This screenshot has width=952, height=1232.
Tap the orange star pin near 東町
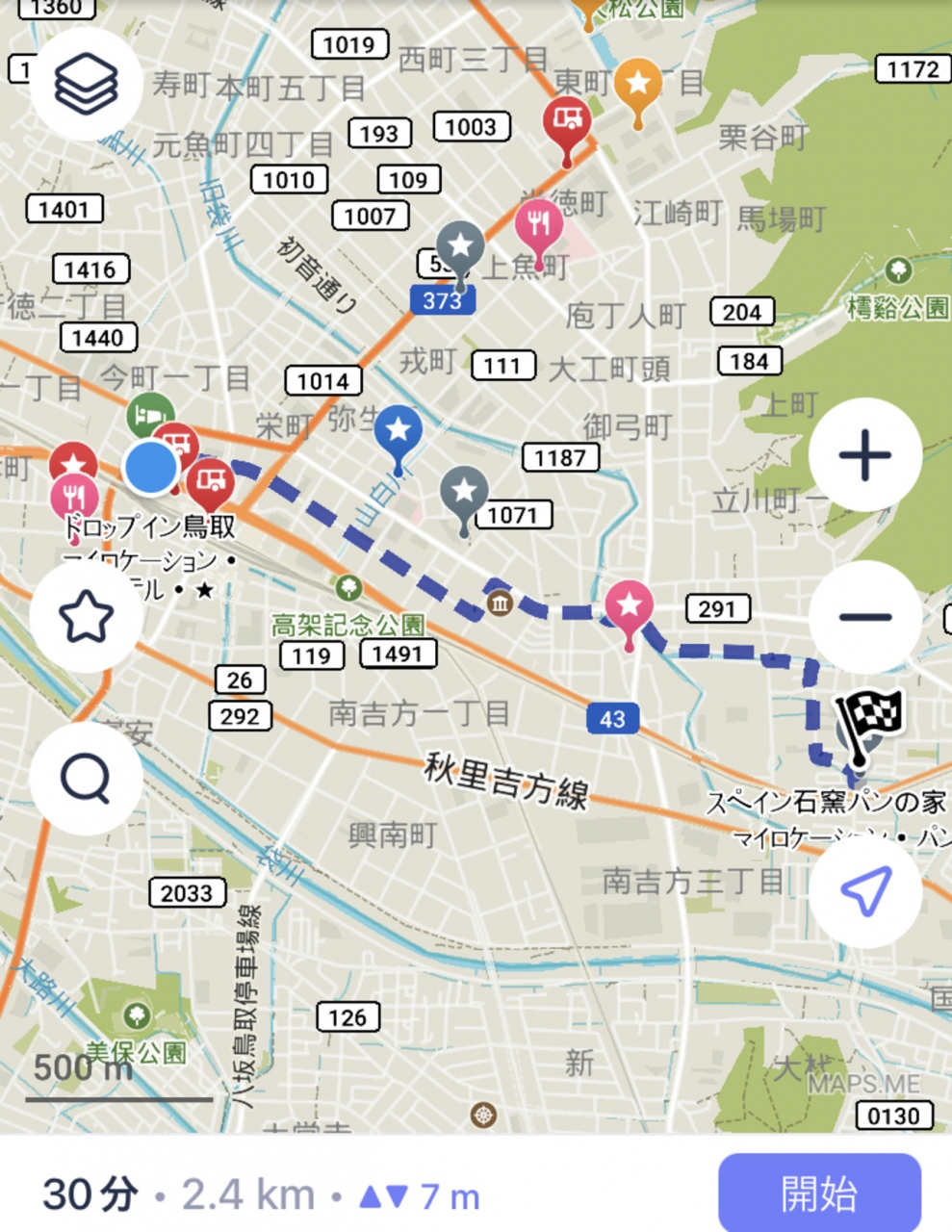pos(637,83)
